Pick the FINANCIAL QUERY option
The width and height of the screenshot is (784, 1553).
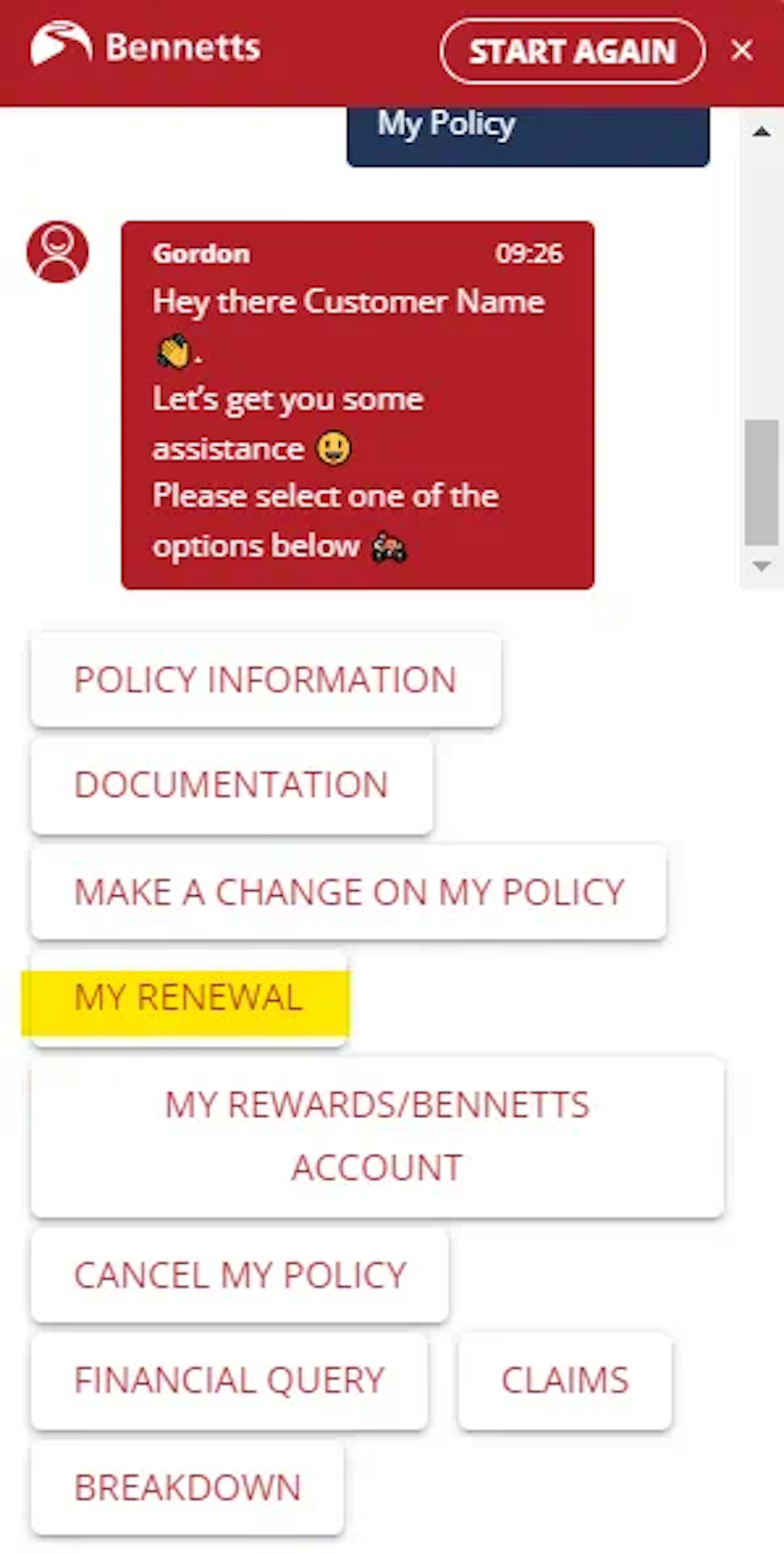point(229,1380)
